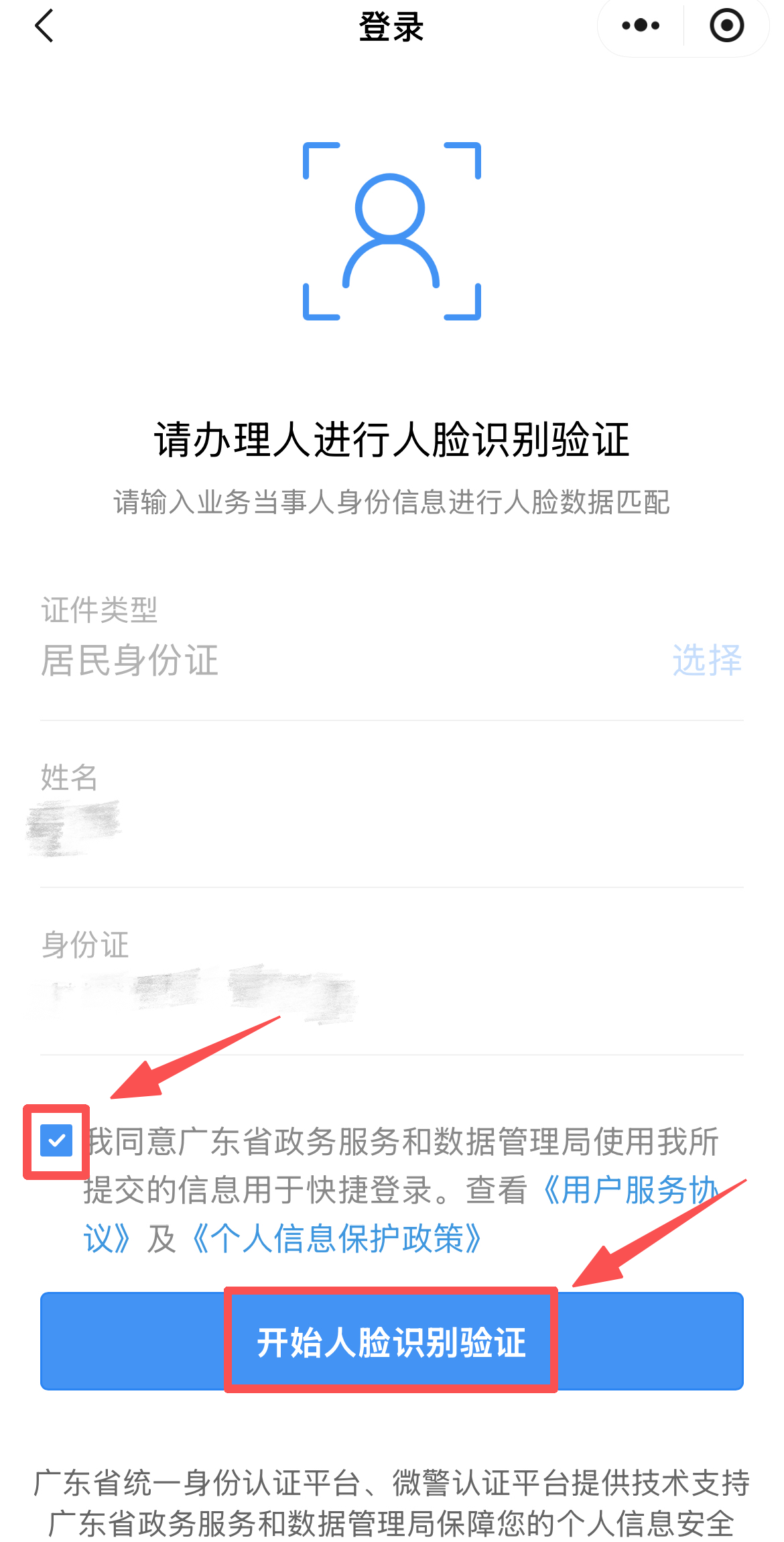Go back from the 登录 page

(44, 27)
